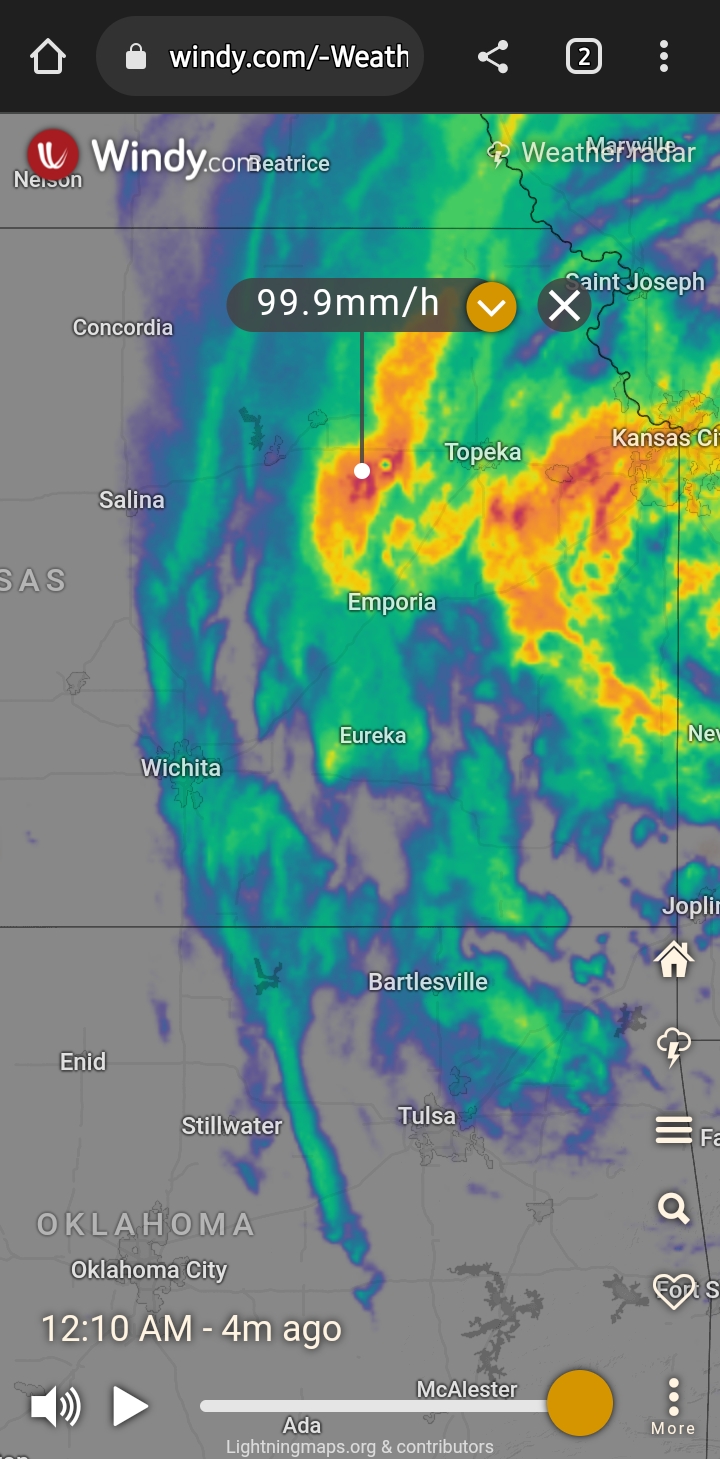Go to Windy home view
The width and height of the screenshot is (720, 1459).
tap(674, 961)
